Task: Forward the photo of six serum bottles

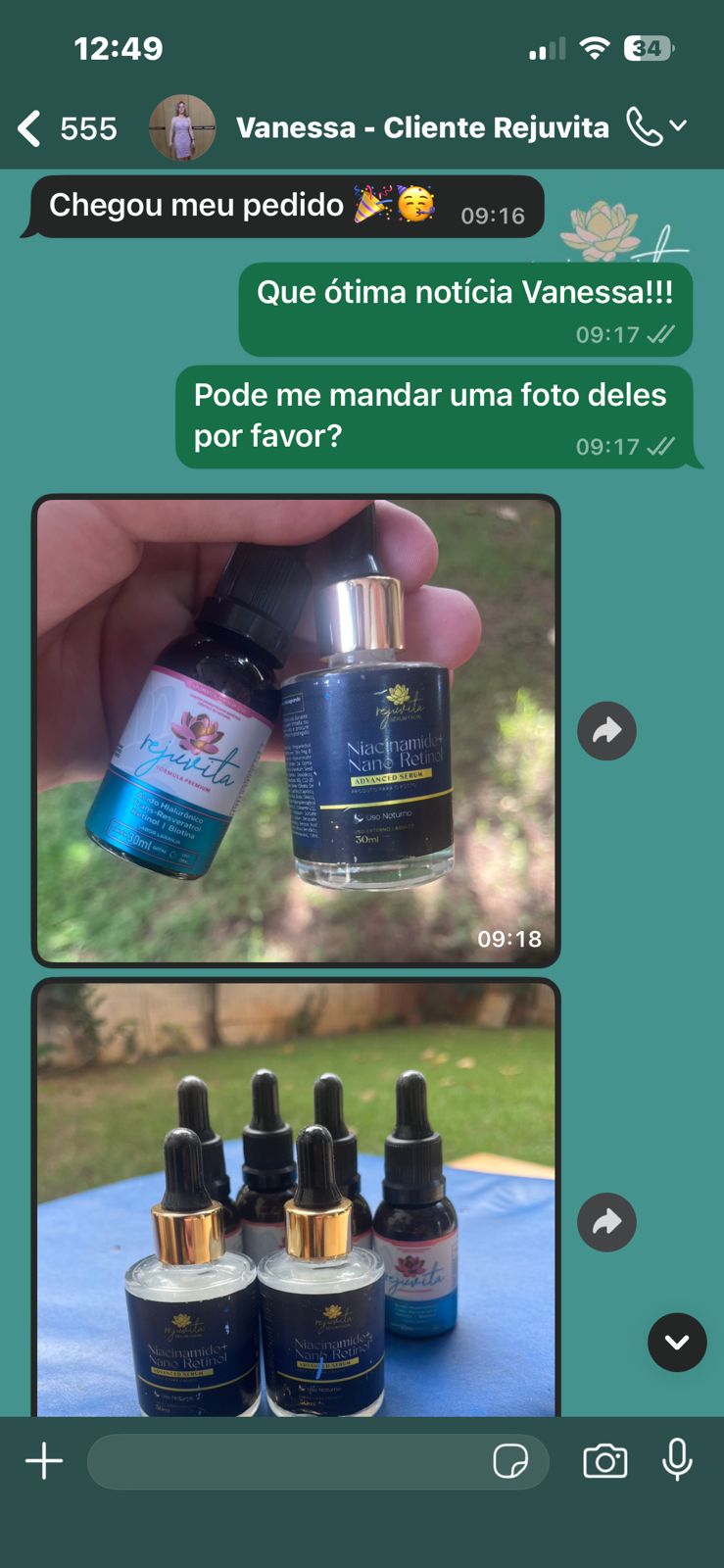Action: coord(606,1222)
